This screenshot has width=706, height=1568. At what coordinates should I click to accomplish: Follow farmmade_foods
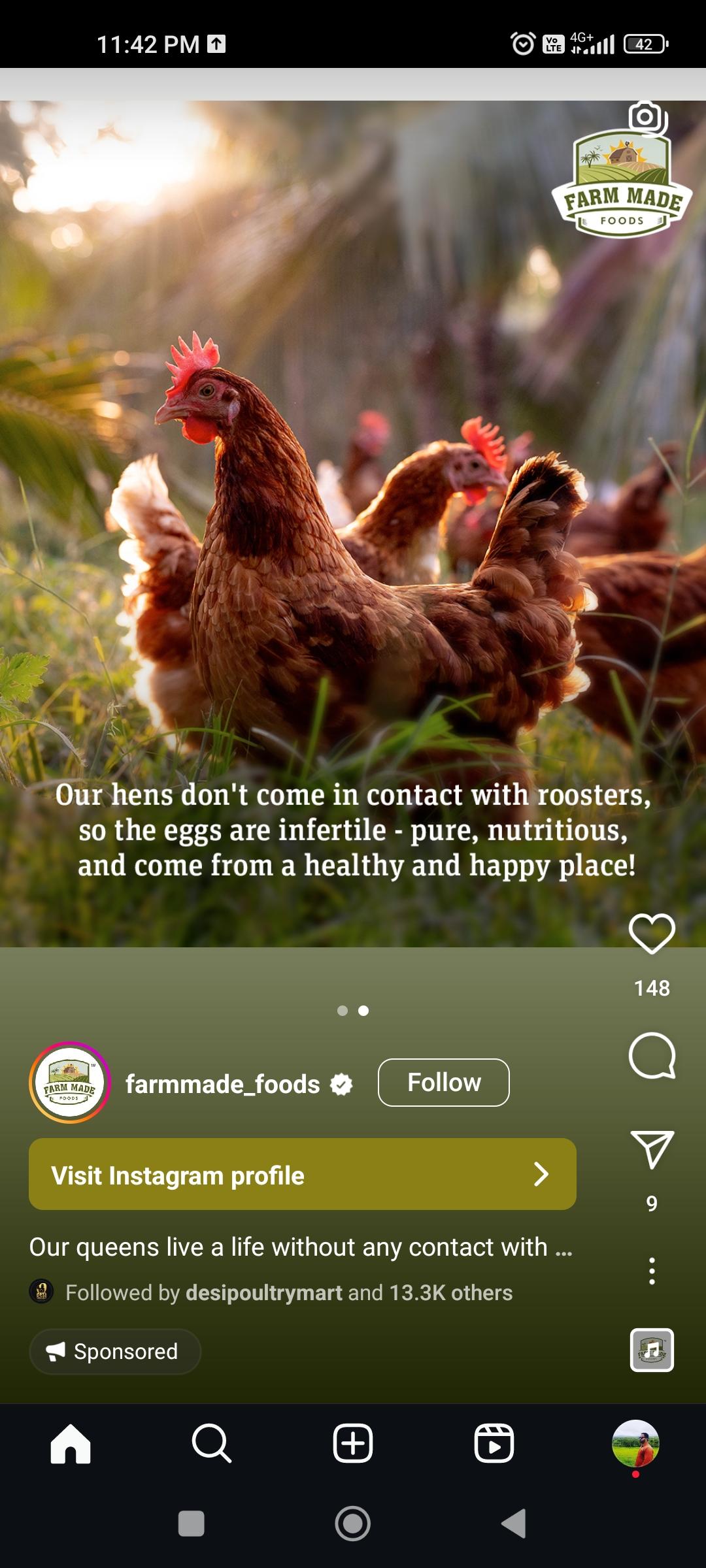[443, 1083]
